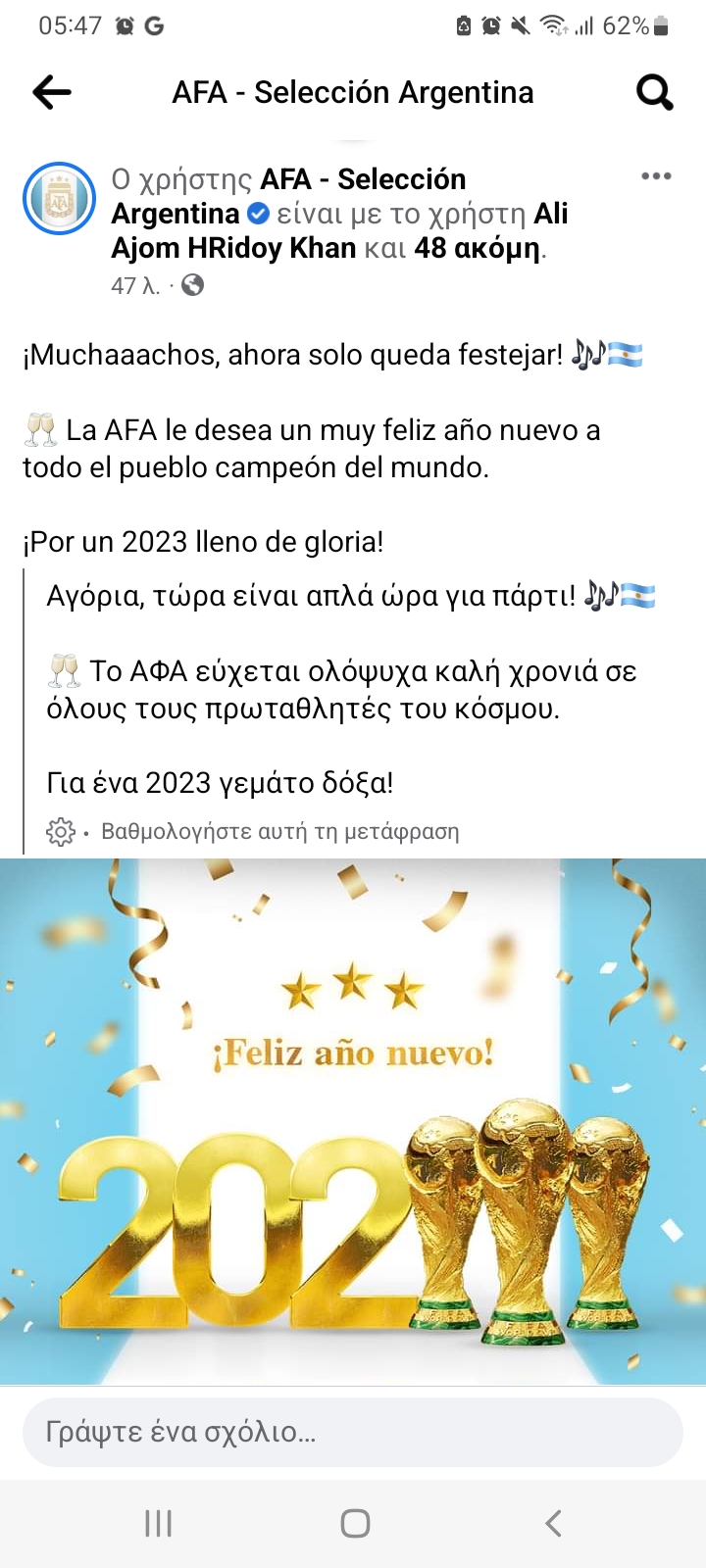Show the 48 other tagged users
The height and width of the screenshot is (1568, 706).
[477, 248]
